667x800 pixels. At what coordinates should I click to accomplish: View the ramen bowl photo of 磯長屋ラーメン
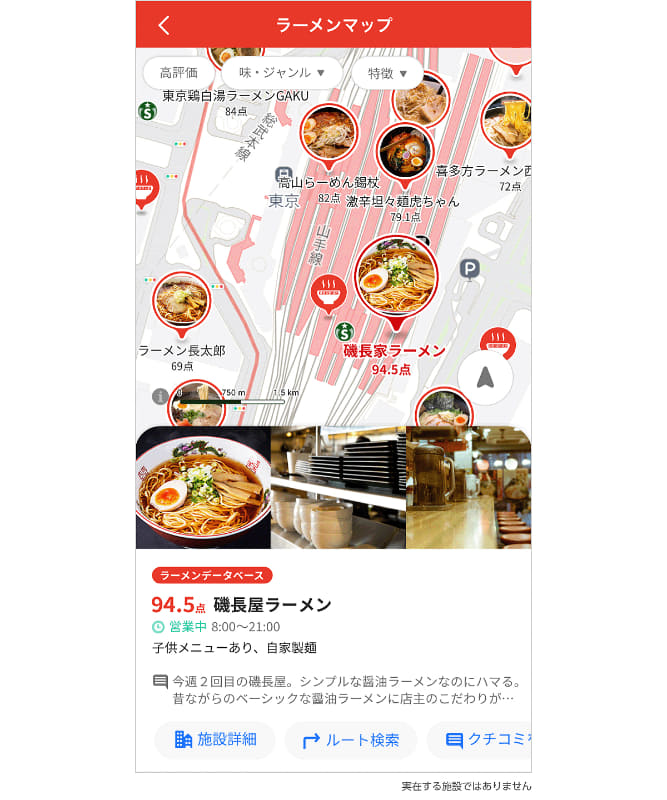click(x=203, y=487)
